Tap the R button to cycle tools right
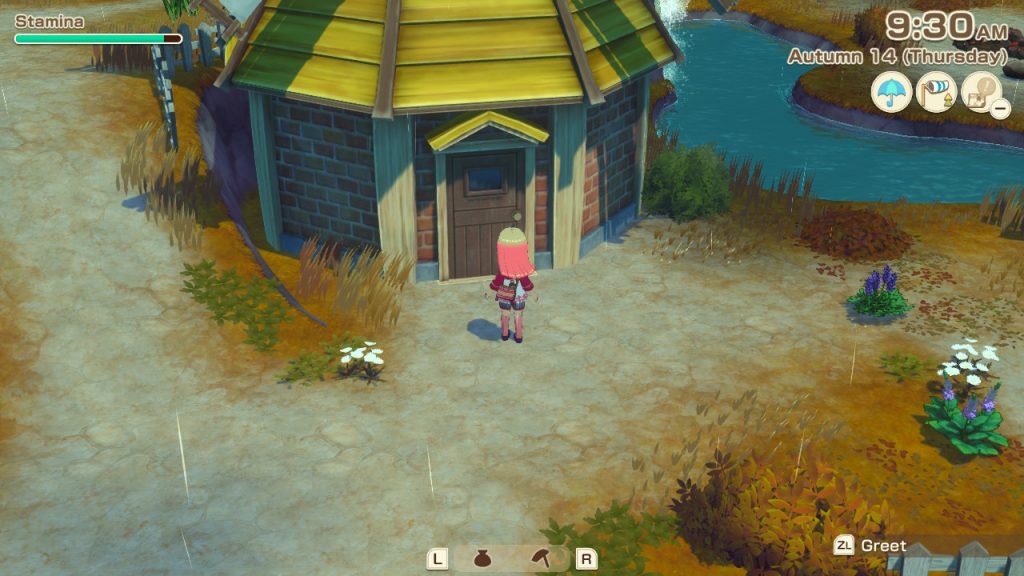Image resolution: width=1024 pixels, height=576 pixels. pos(587,558)
